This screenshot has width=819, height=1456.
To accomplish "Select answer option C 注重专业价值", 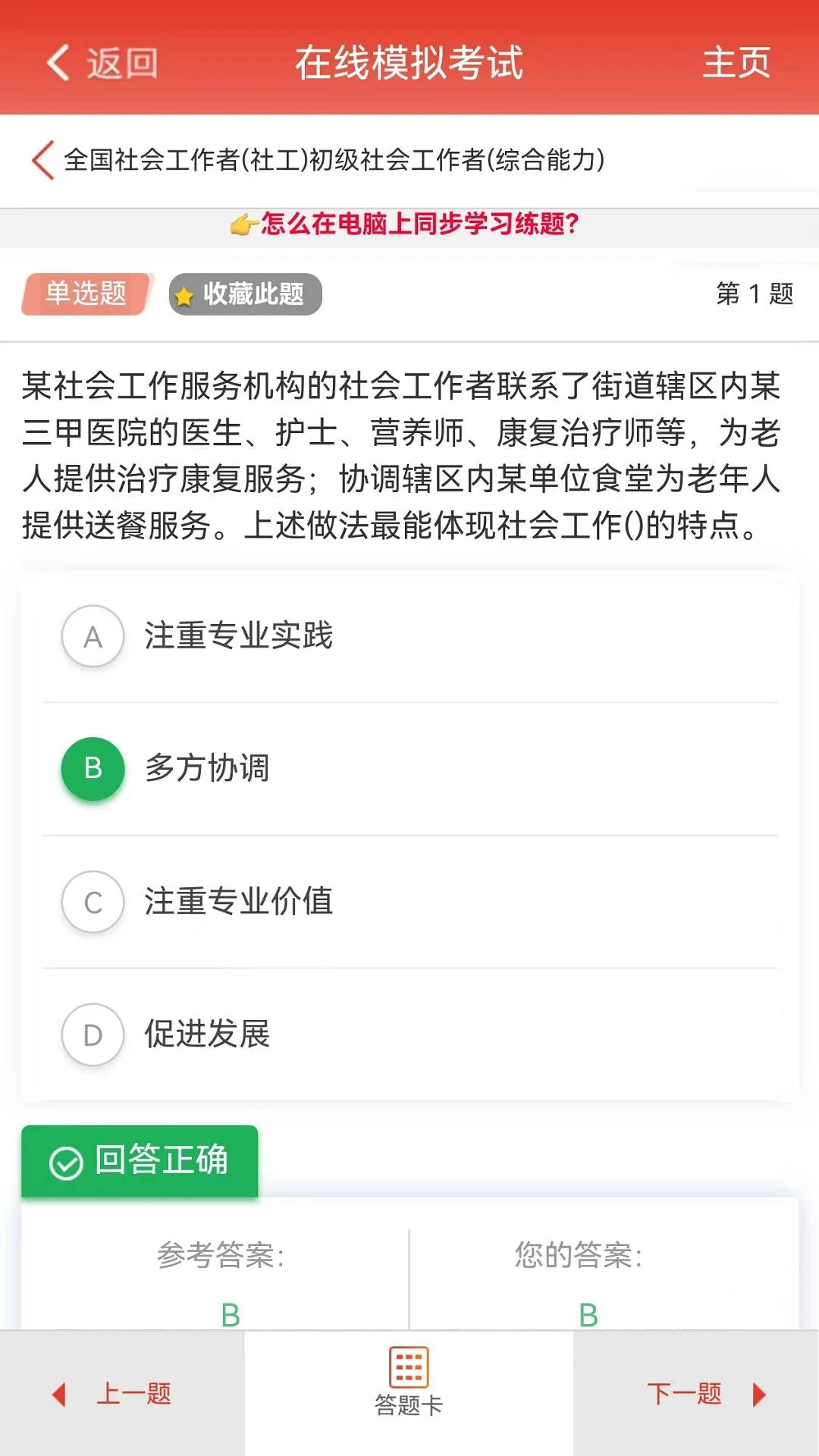I will pos(237,902).
